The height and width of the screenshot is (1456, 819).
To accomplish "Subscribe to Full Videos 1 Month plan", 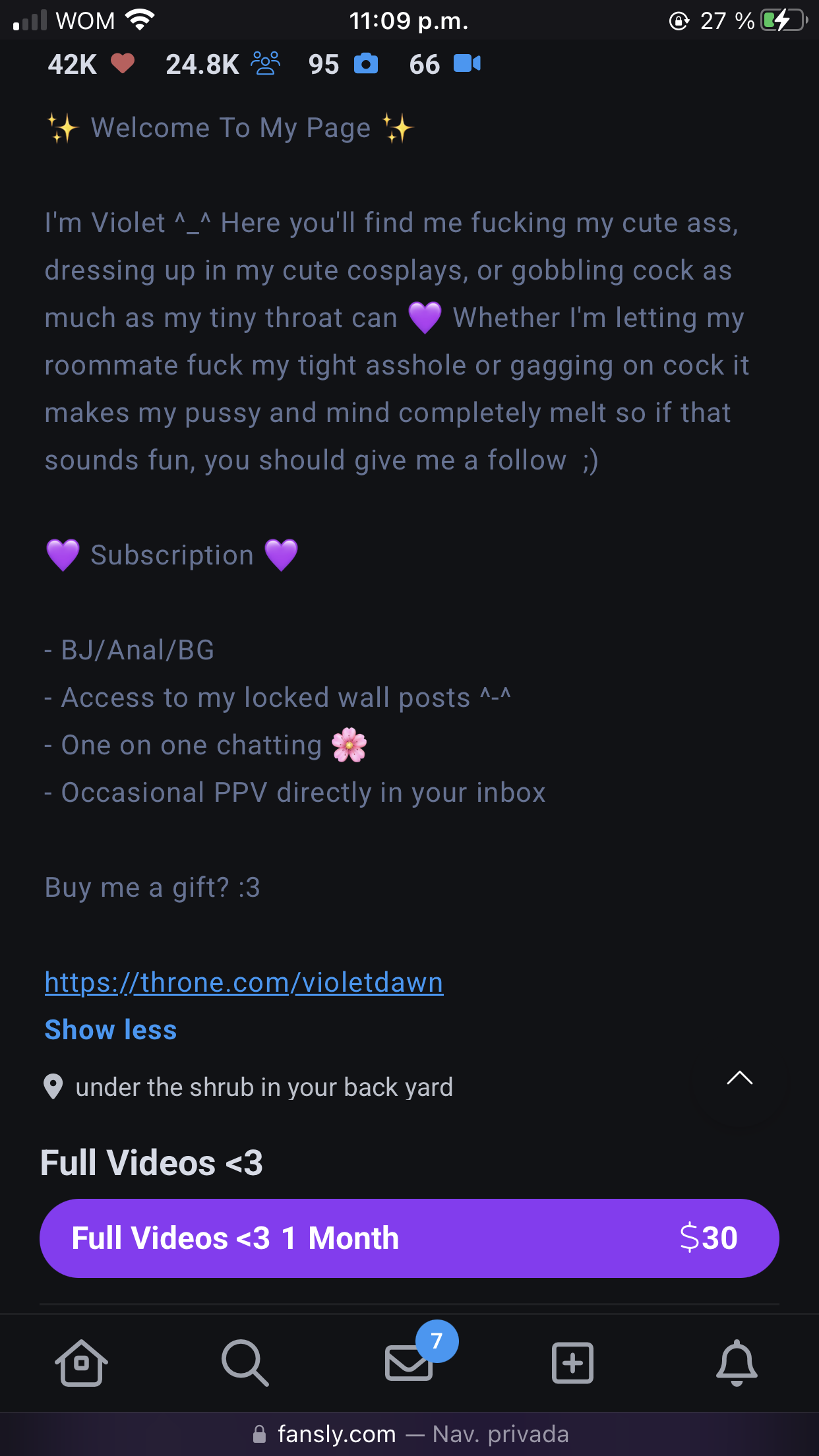I will click(409, 1238).
